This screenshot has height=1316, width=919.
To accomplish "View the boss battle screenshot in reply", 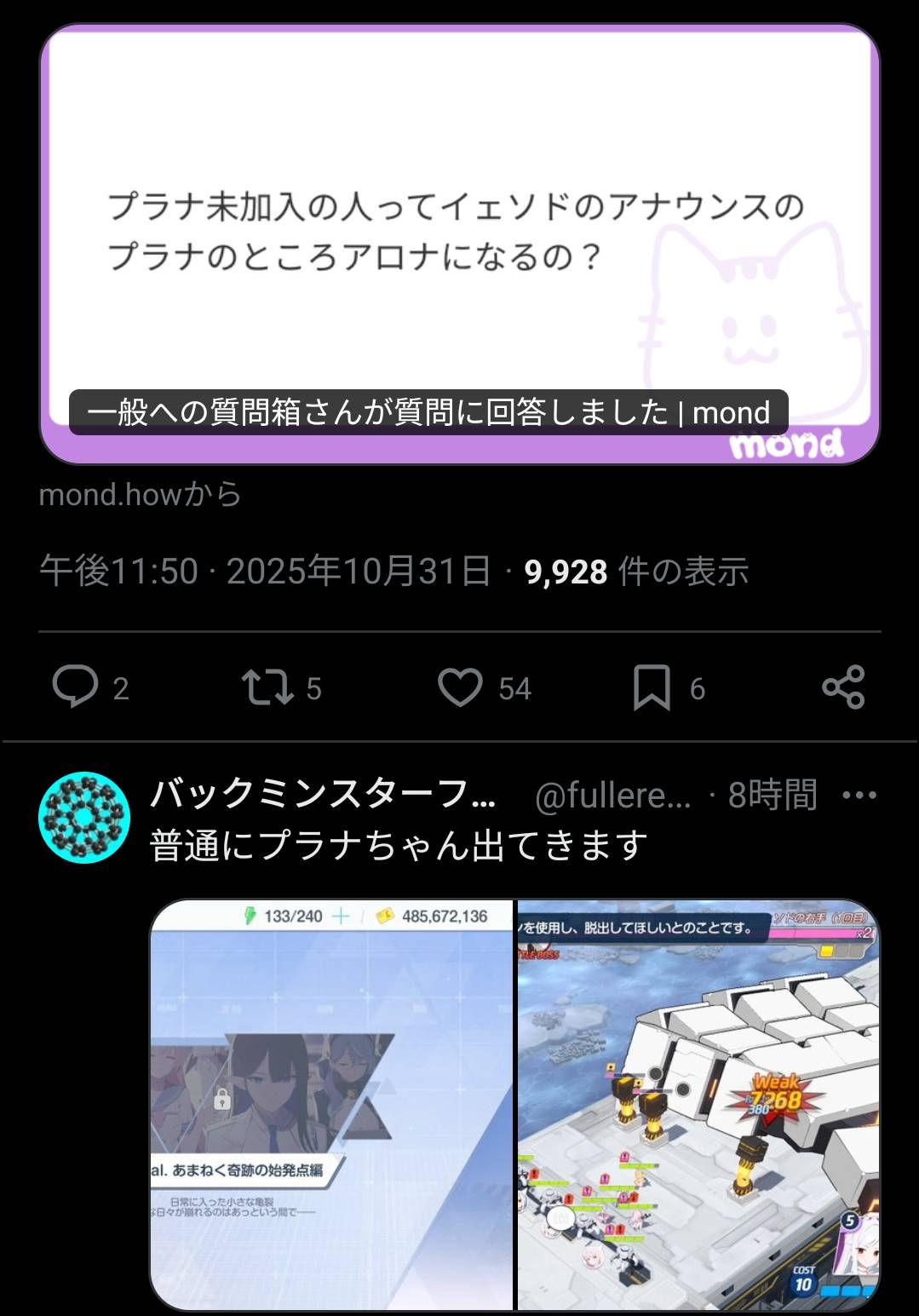I will click(698, 1104).
